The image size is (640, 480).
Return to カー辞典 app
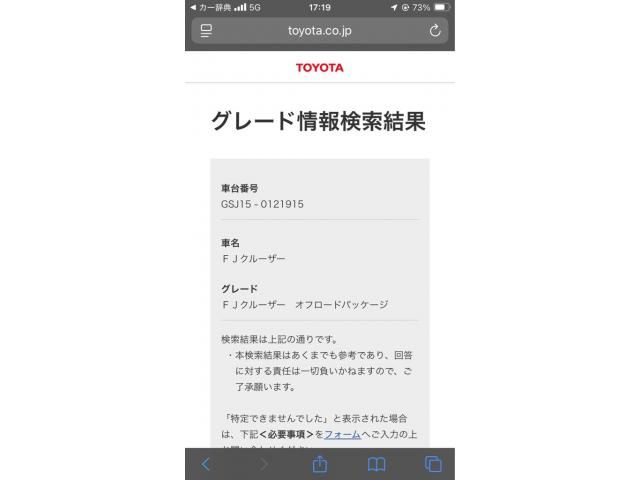[208, 7]
